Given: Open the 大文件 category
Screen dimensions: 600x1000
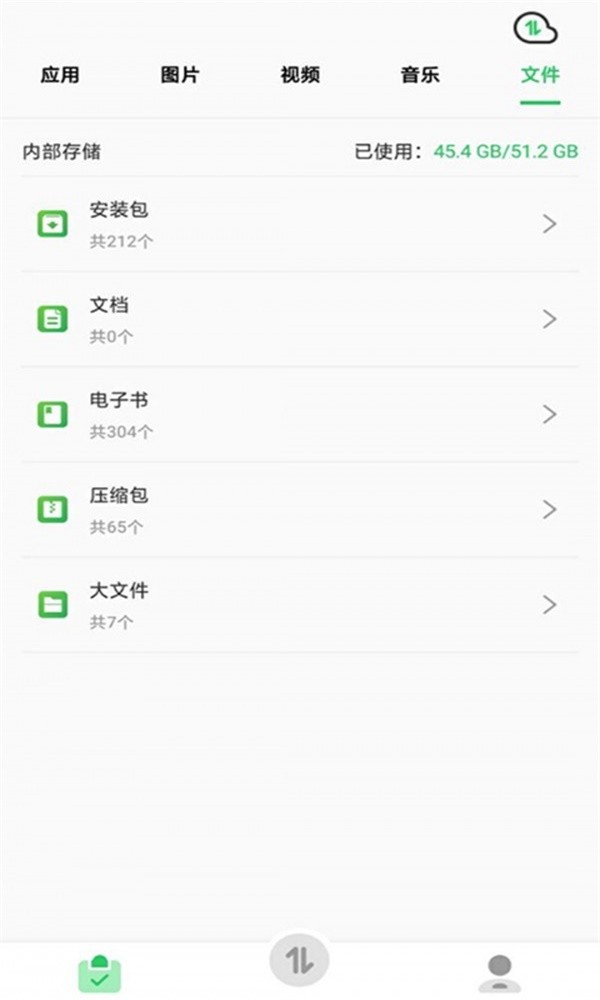Looking at the screenshot, I should 300,605.
